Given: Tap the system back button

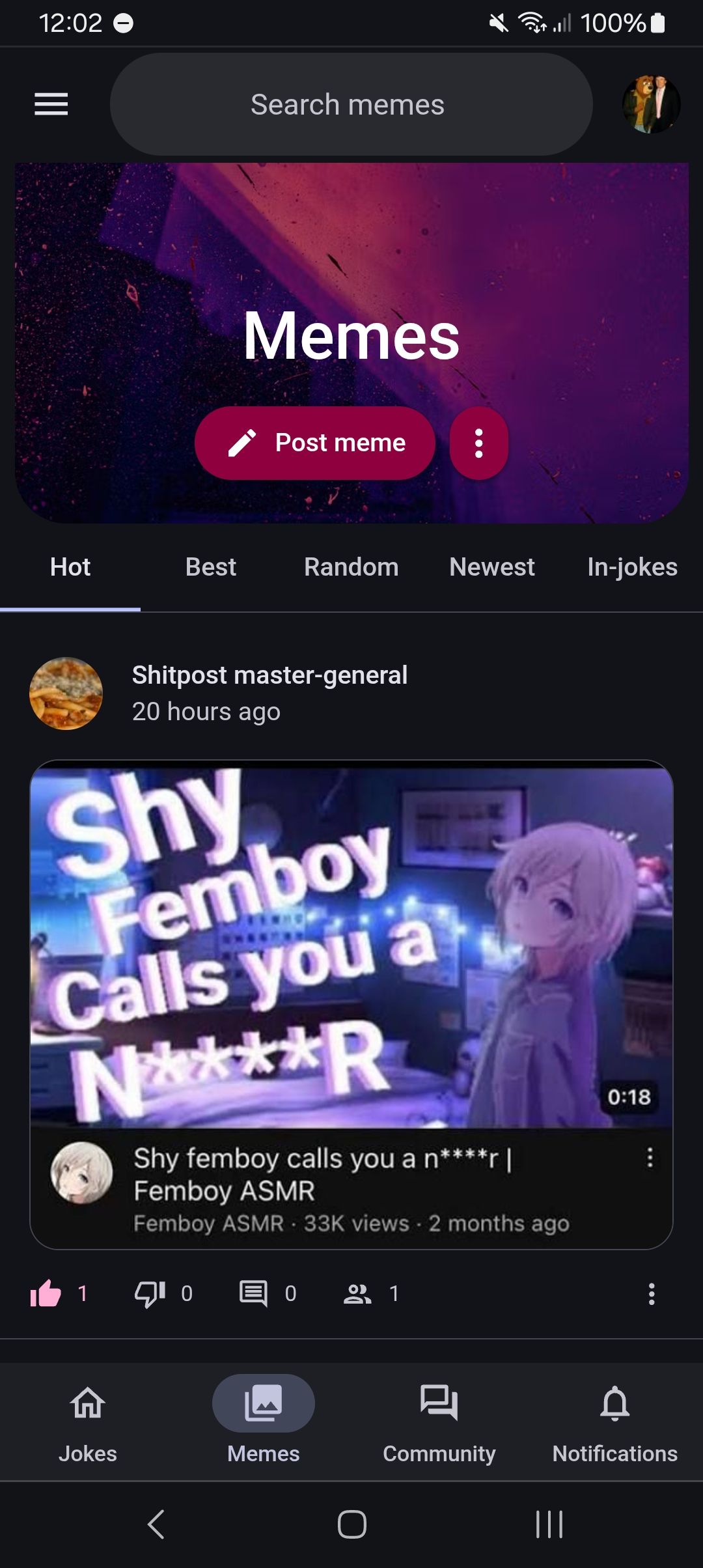Looking at the screenshot, I should pyautogui.click(x=156, y=1524).
